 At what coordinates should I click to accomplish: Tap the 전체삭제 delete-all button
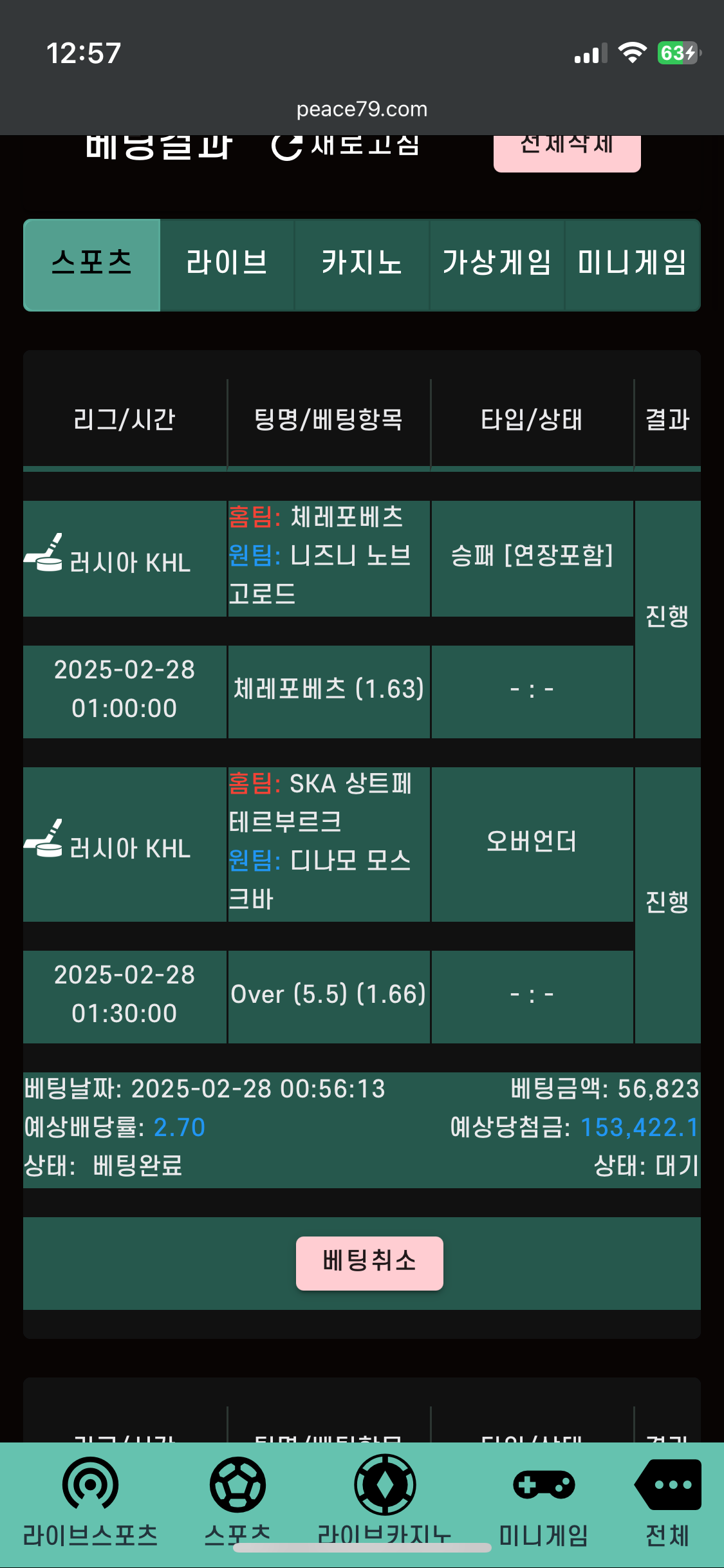pyautogui.click(x=566, y=151)
